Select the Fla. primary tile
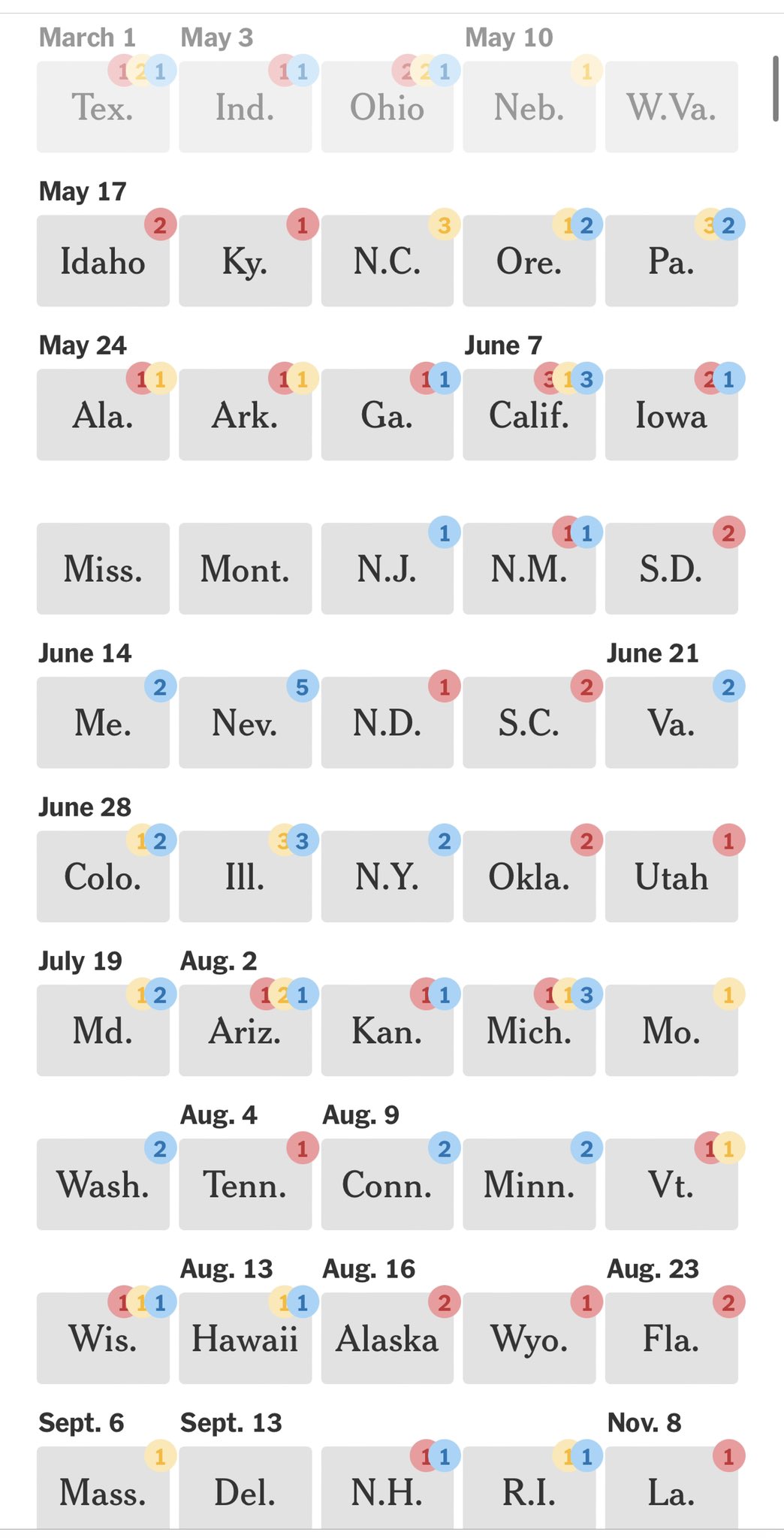The image size is (784, 1538). (x=671, y=1338)
